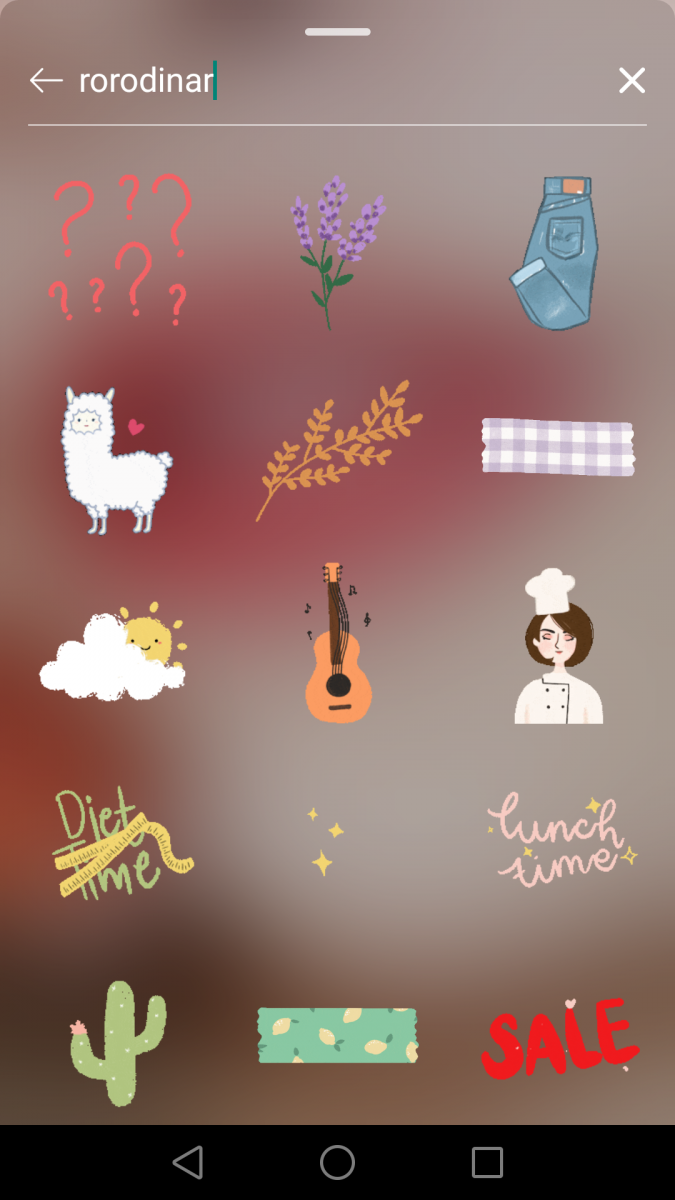Image resolution: width=675 pixels, height=1200 pixels.
Task: Clear the rorodinar search text
Action: tap(631, 81)
